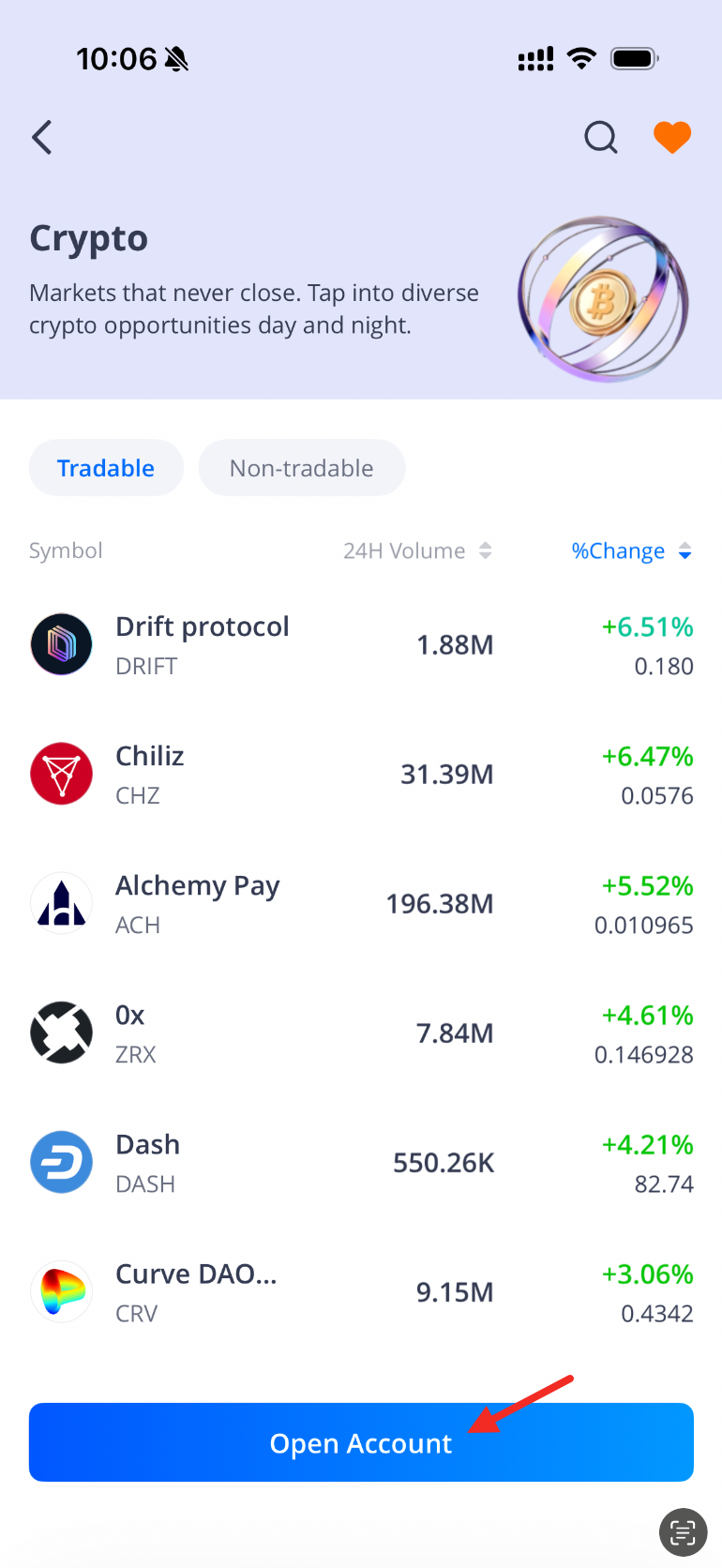Sort list by 24H Volume
The image size is (722, 1568).
[416, 551]
